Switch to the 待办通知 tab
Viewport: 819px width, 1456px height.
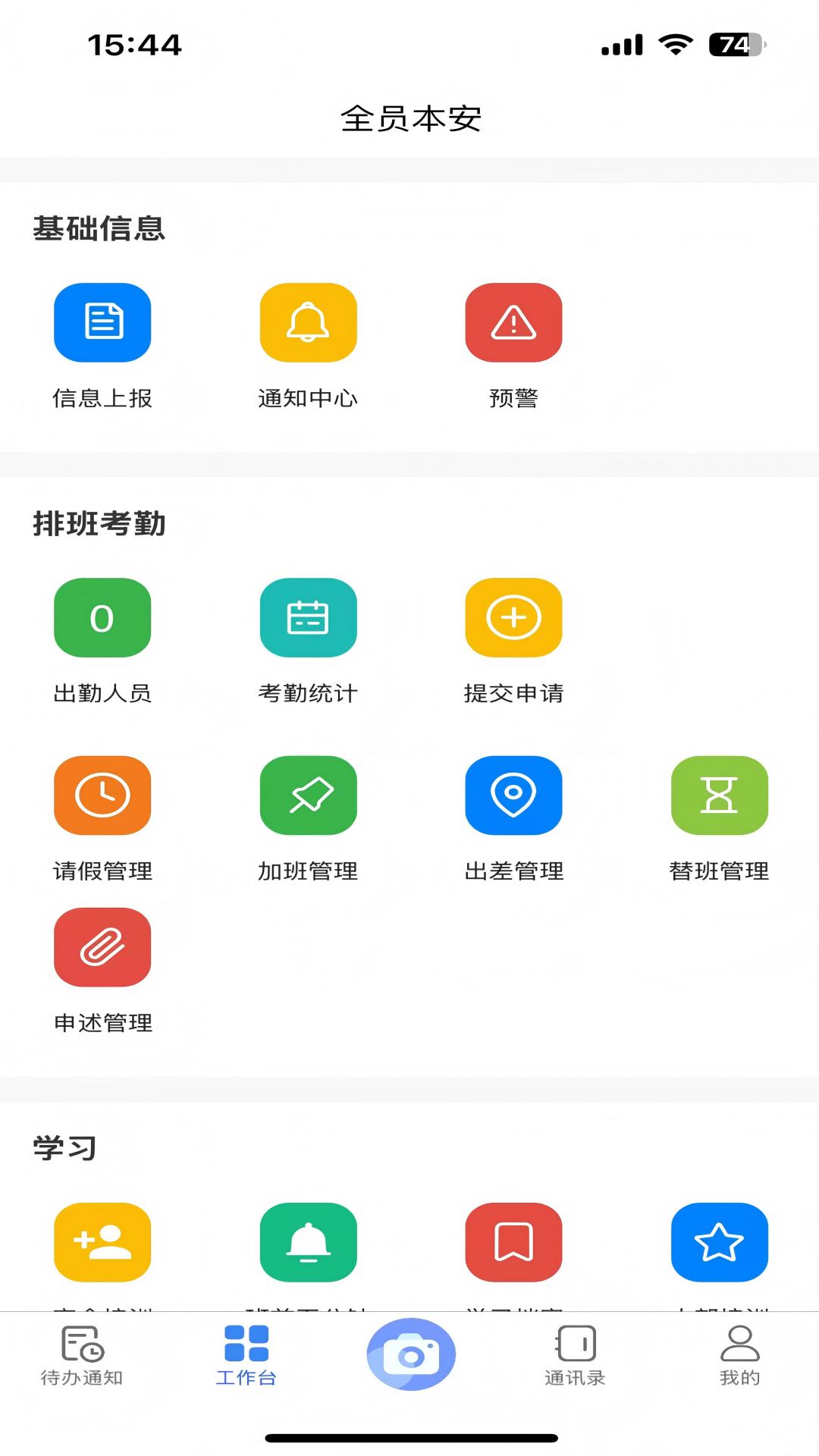point(82,1356)
